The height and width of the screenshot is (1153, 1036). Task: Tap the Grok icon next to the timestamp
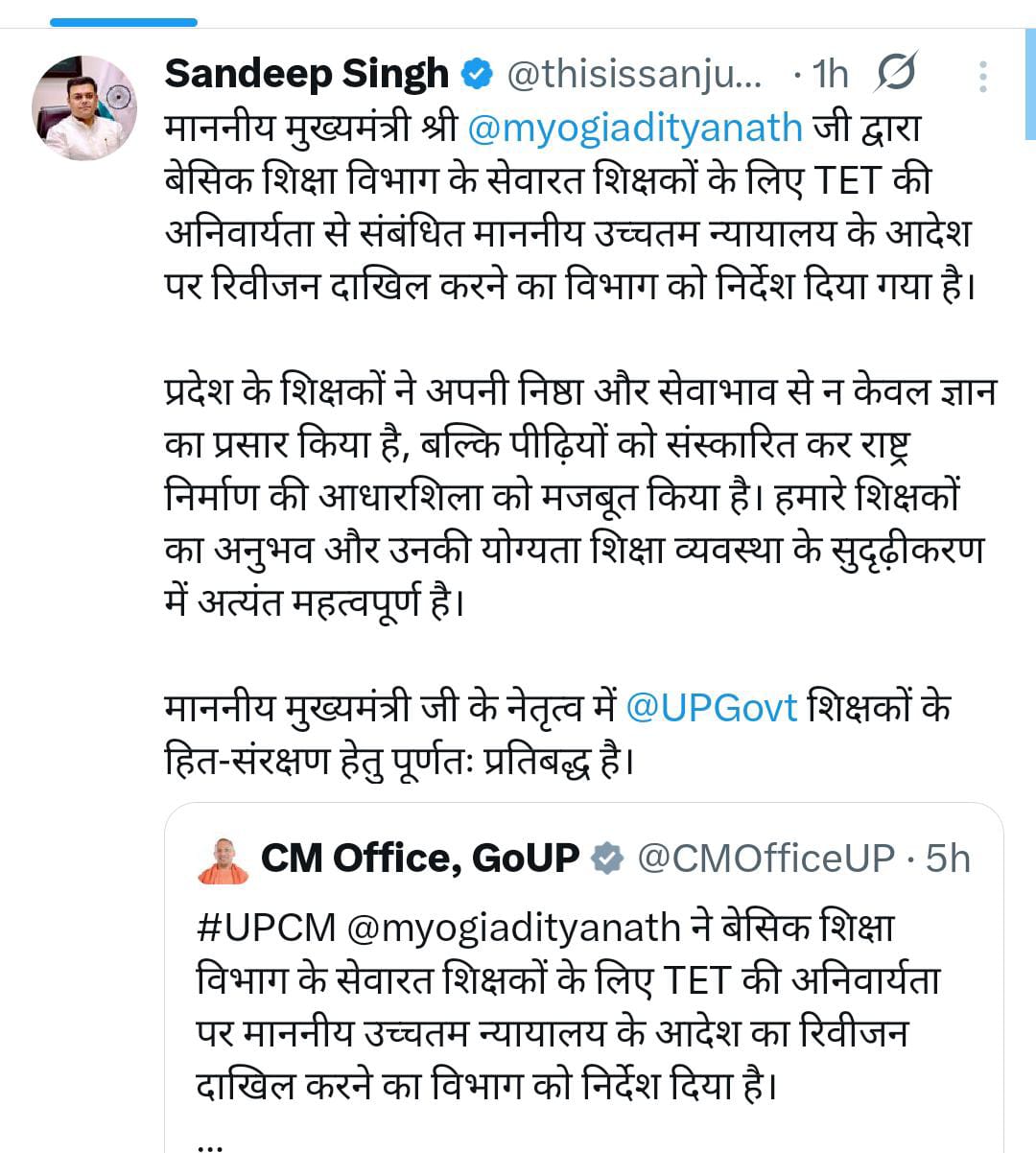(x=896, y=74)
